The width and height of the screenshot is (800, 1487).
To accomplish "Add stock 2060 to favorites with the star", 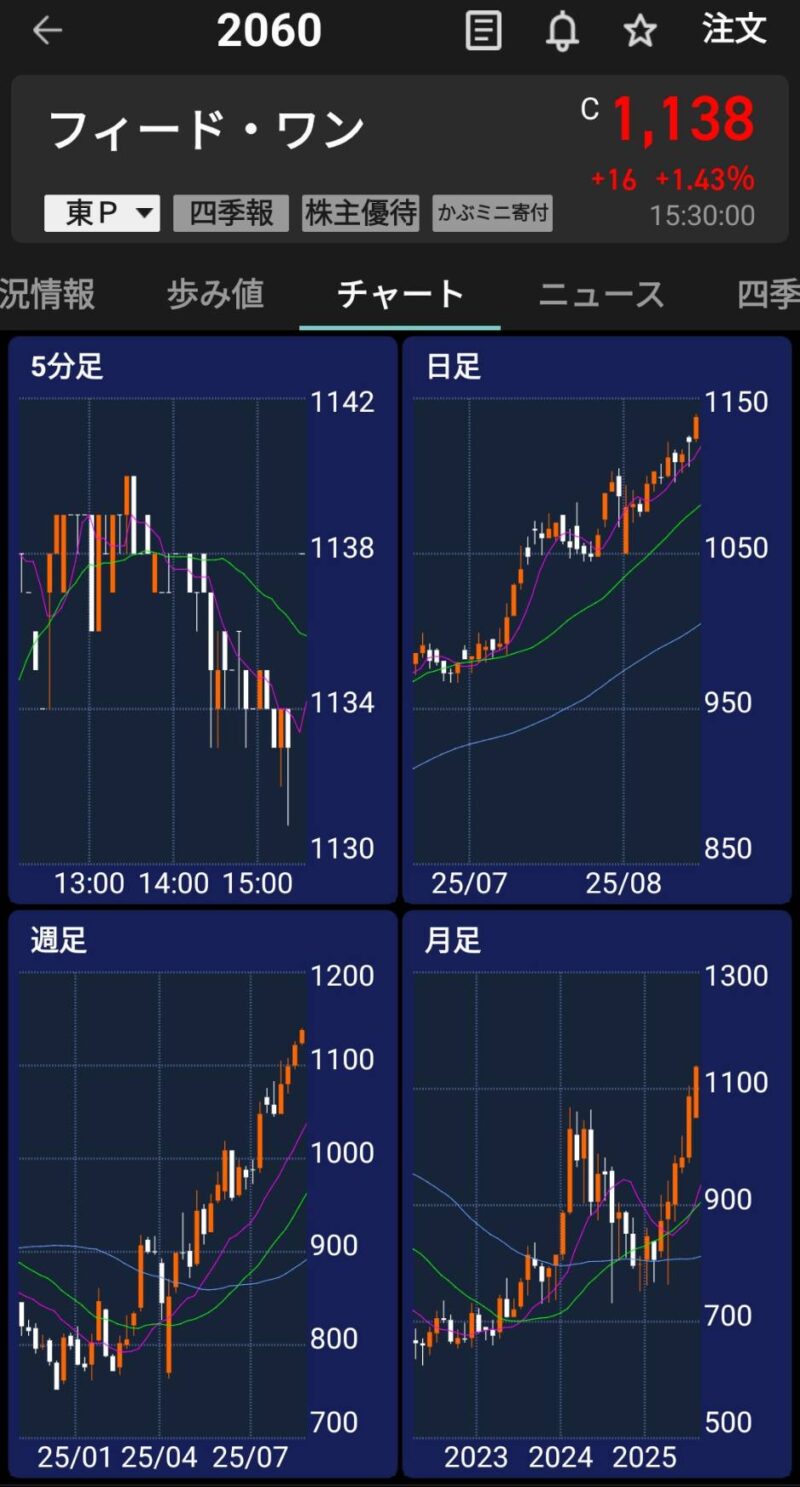I will pos(640,31).
